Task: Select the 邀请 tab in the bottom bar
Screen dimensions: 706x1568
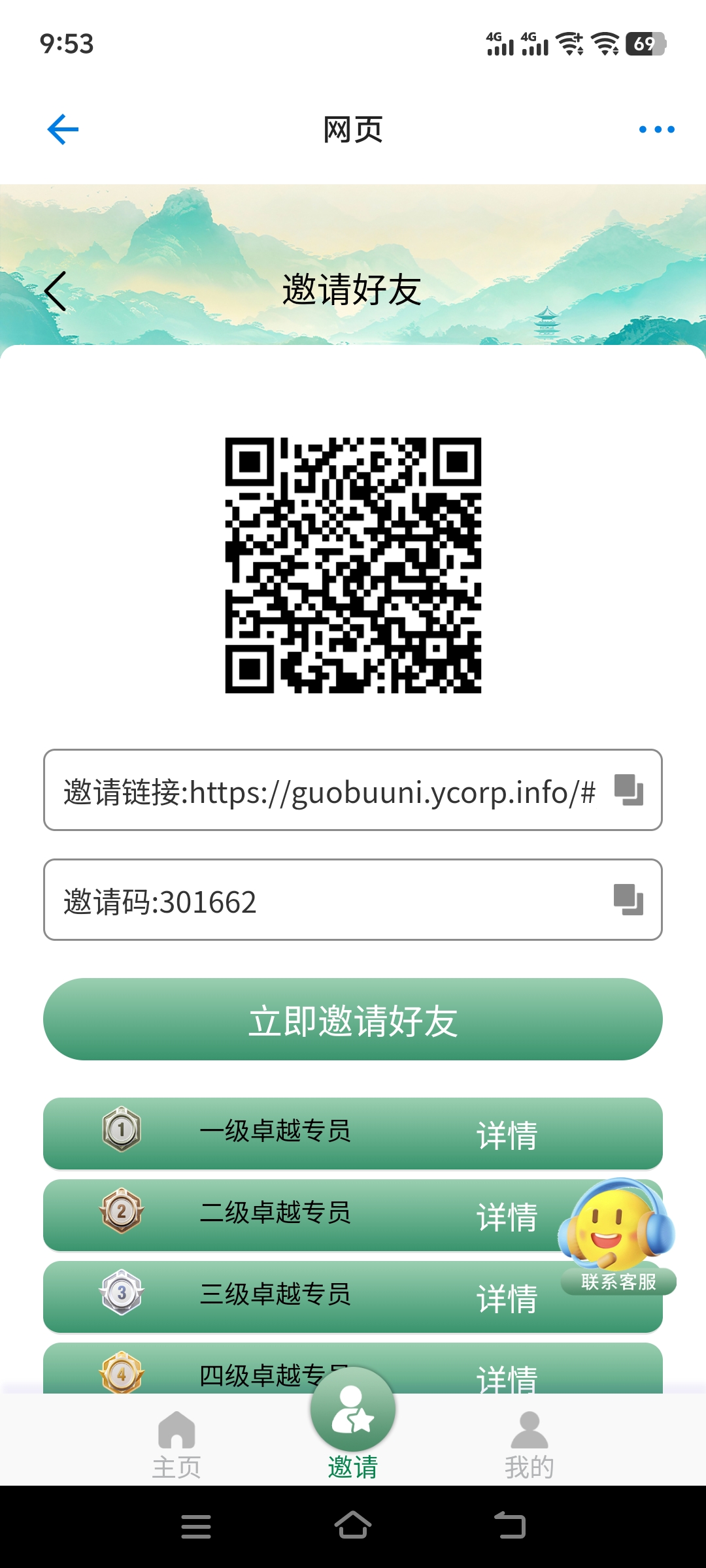Action: (353, 1424)
